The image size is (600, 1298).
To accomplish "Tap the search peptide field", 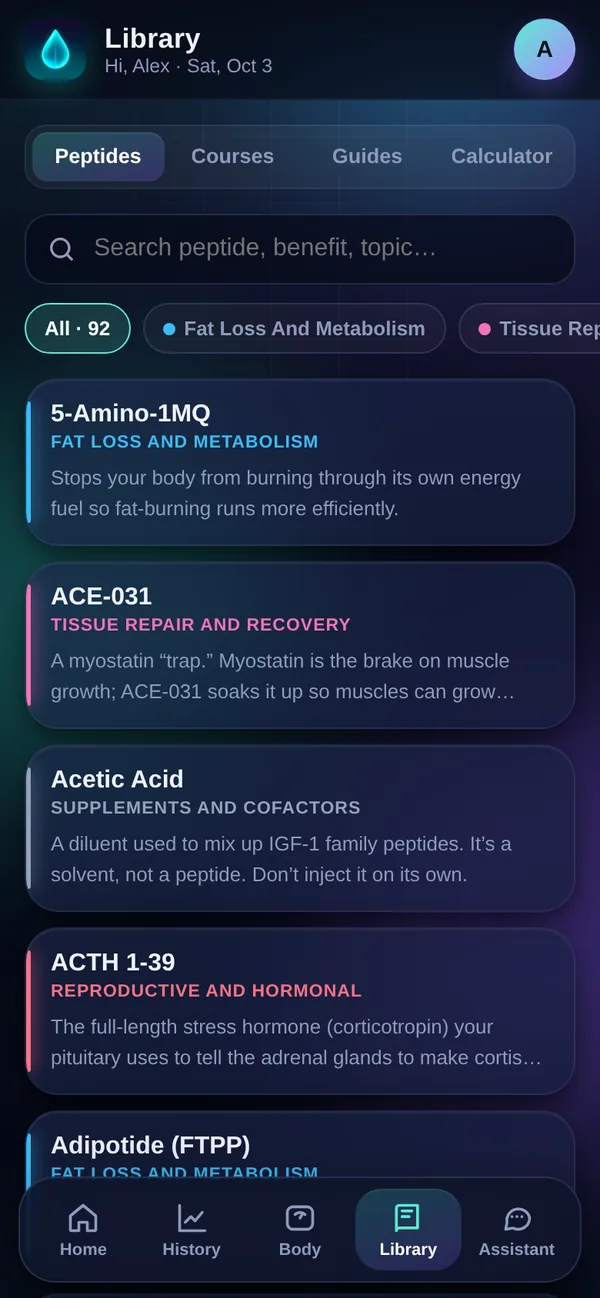I will point(300,249).
